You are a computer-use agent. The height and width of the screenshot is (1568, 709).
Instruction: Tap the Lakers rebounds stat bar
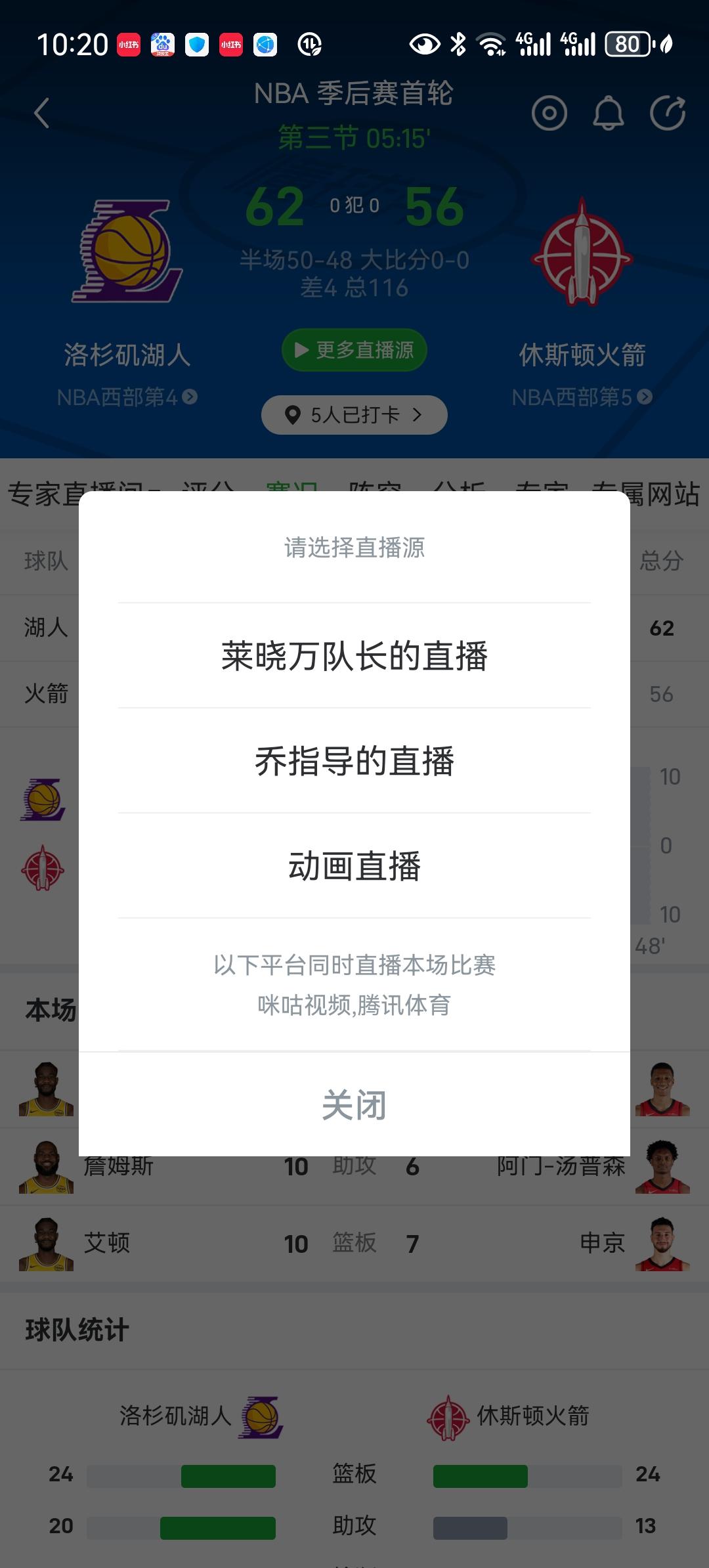[x=183, y=1476]
